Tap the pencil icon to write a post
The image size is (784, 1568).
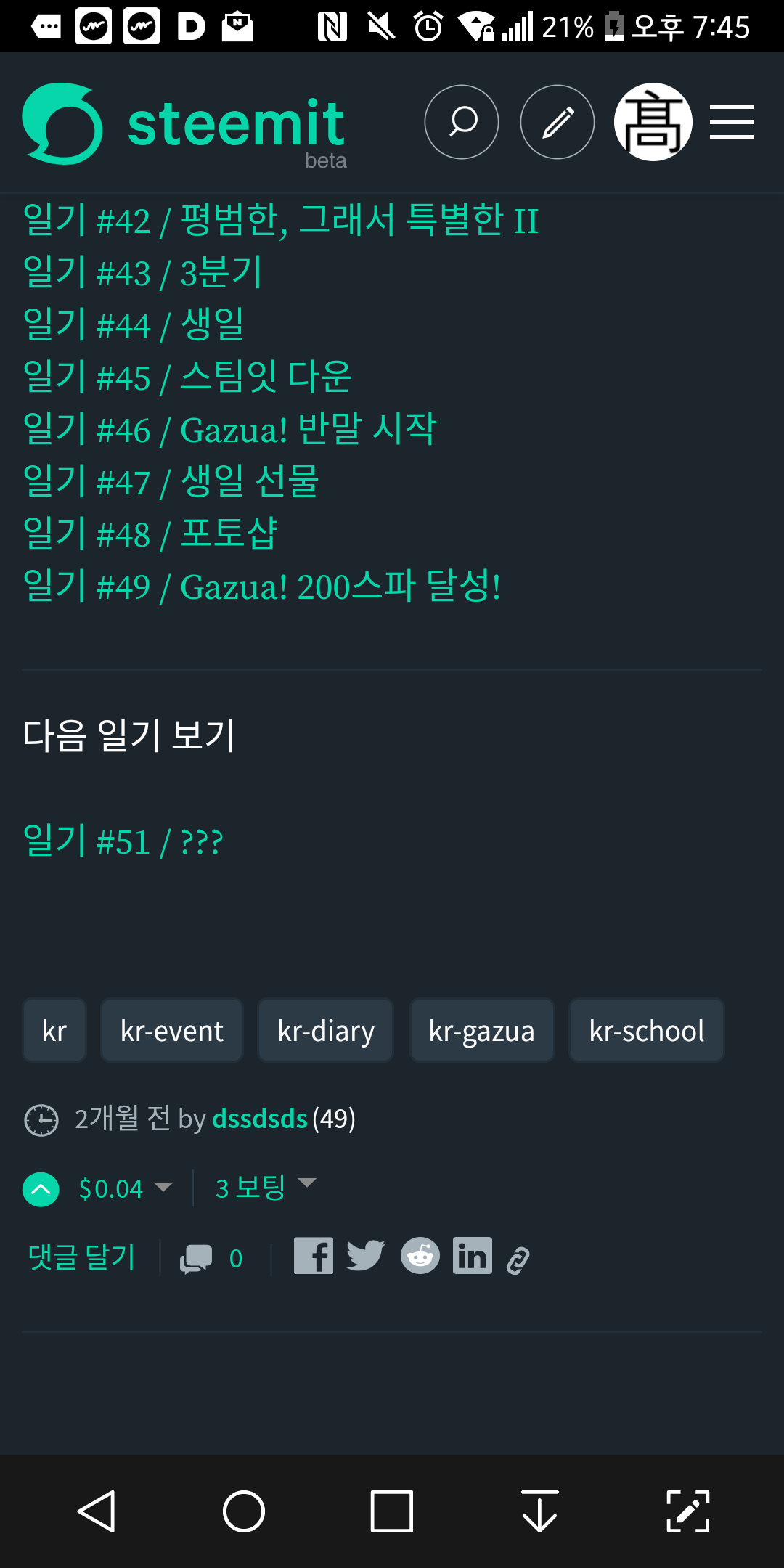[558, 122]
